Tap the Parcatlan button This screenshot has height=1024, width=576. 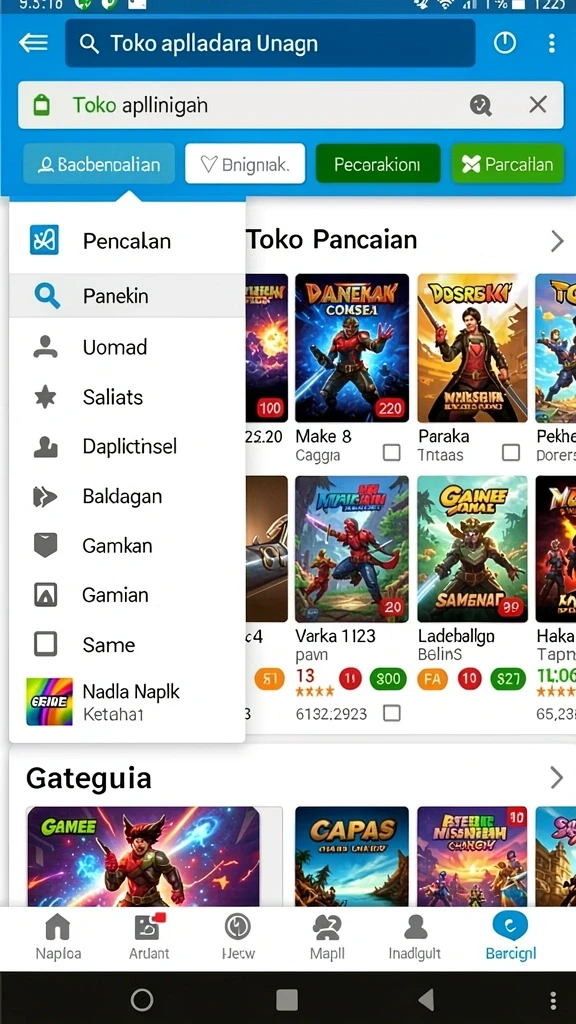coord(507,164)
